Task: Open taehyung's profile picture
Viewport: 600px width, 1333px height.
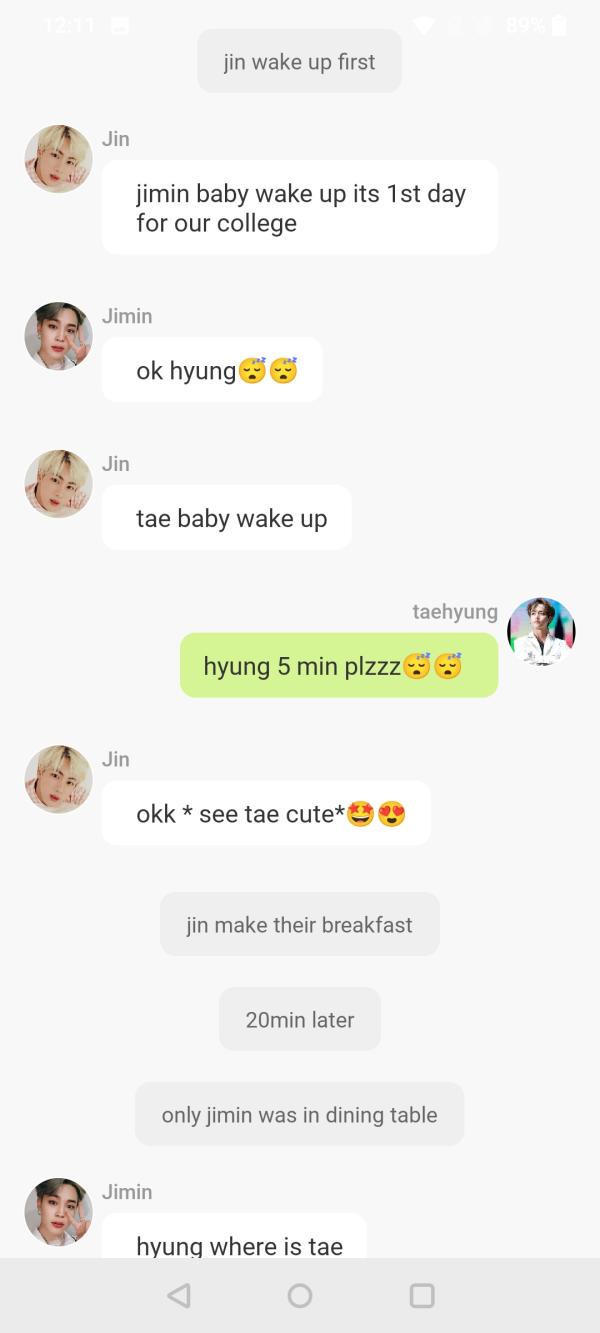Action: (x=541, y=632)
